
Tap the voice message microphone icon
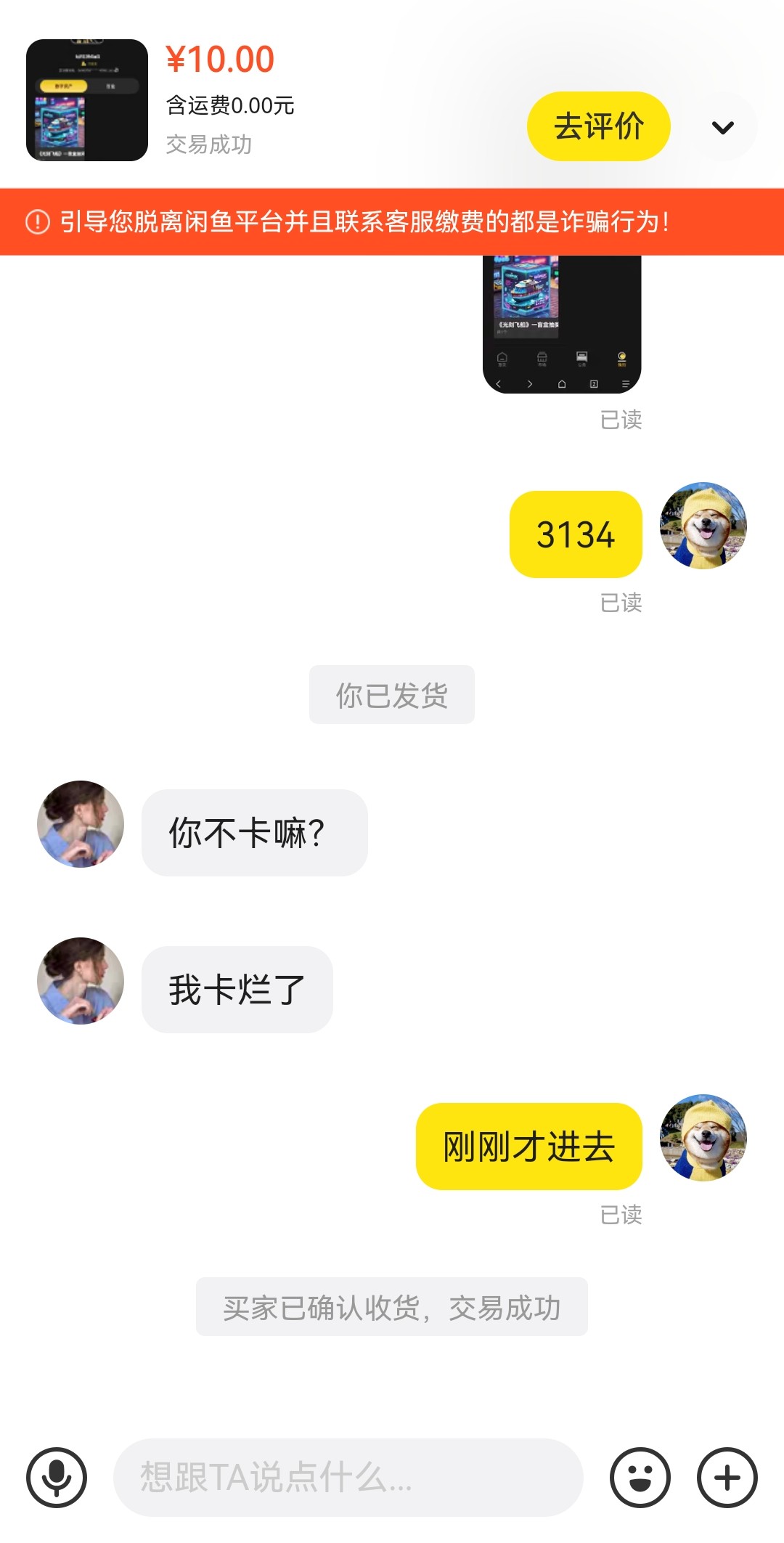tap(57, 1478)
